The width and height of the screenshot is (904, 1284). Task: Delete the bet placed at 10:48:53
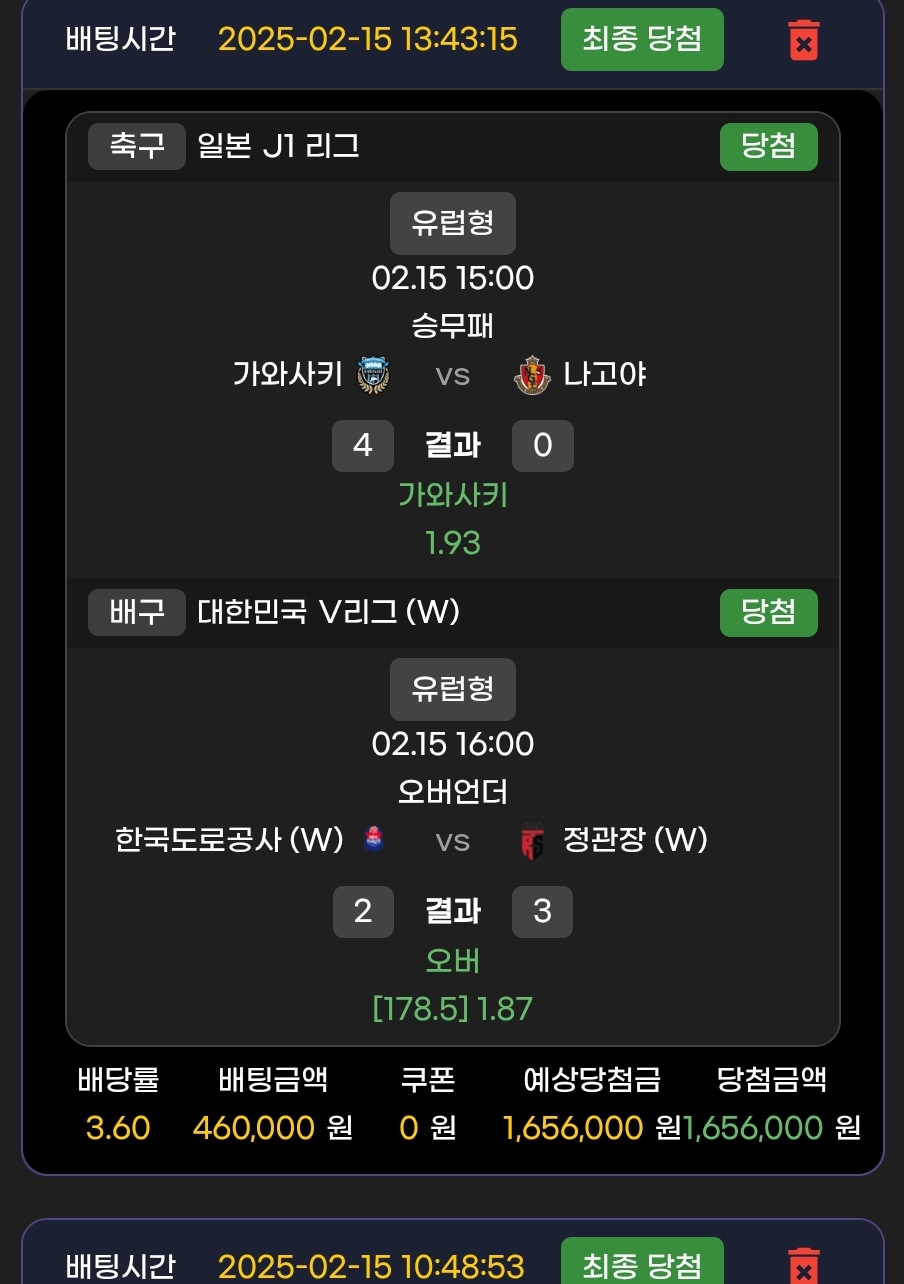[803, 1266]
